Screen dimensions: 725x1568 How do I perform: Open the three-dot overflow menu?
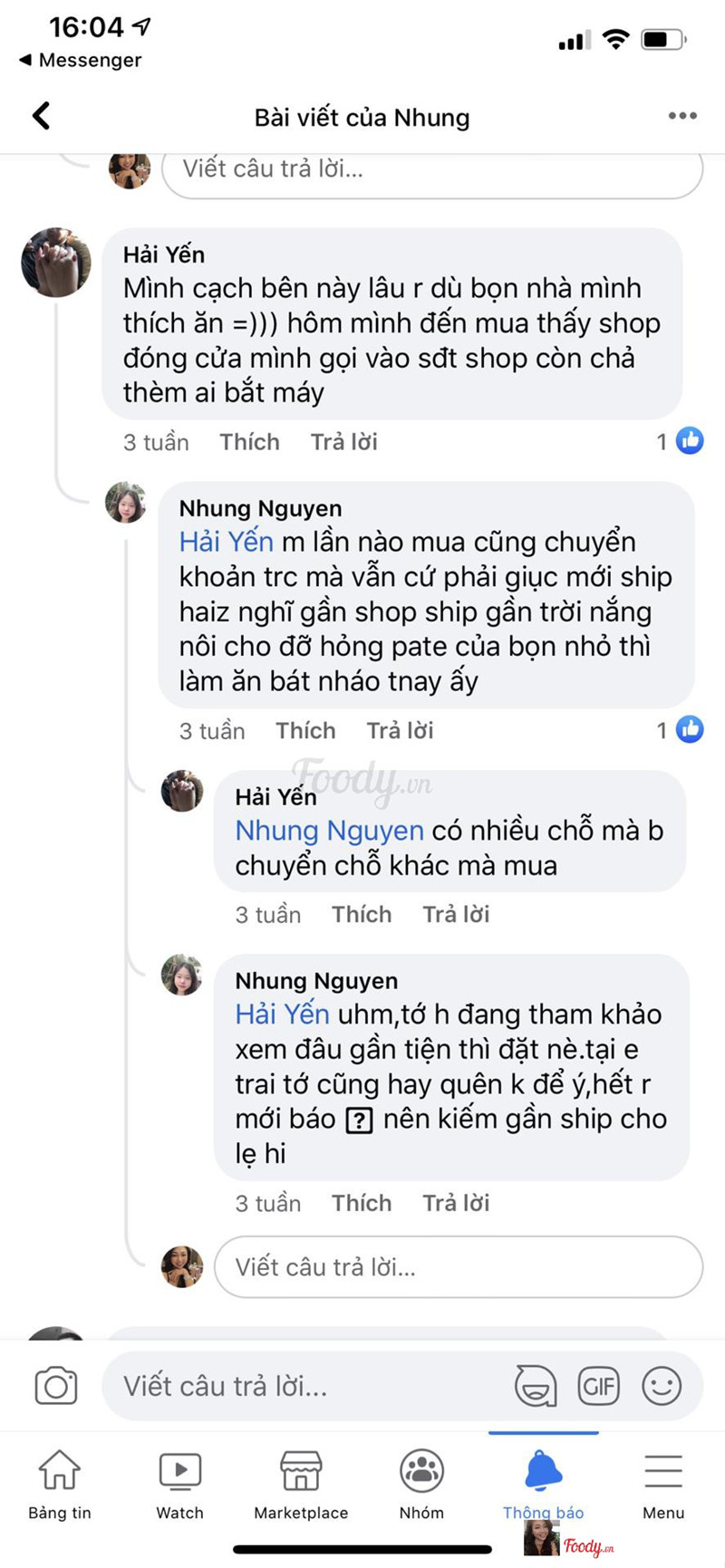[x=681, y=116]
